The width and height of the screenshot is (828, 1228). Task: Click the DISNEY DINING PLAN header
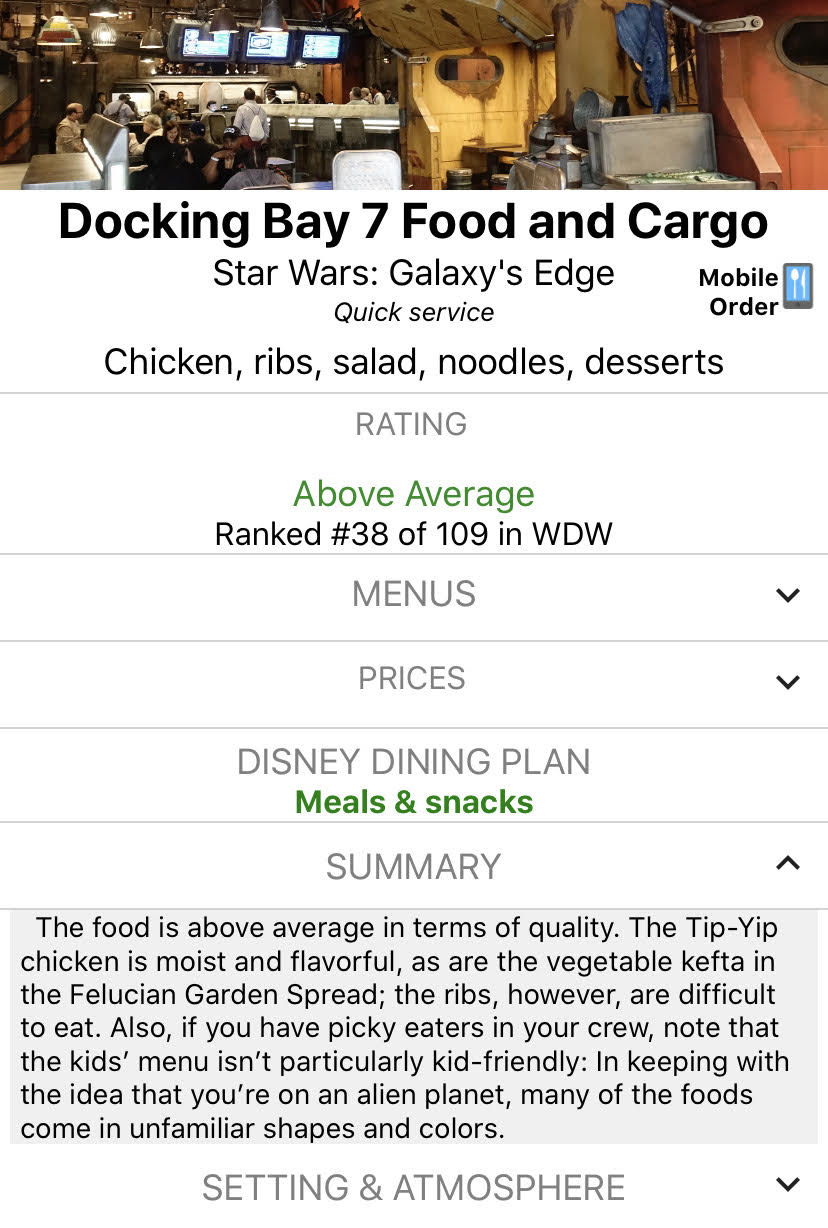(413, 762)
